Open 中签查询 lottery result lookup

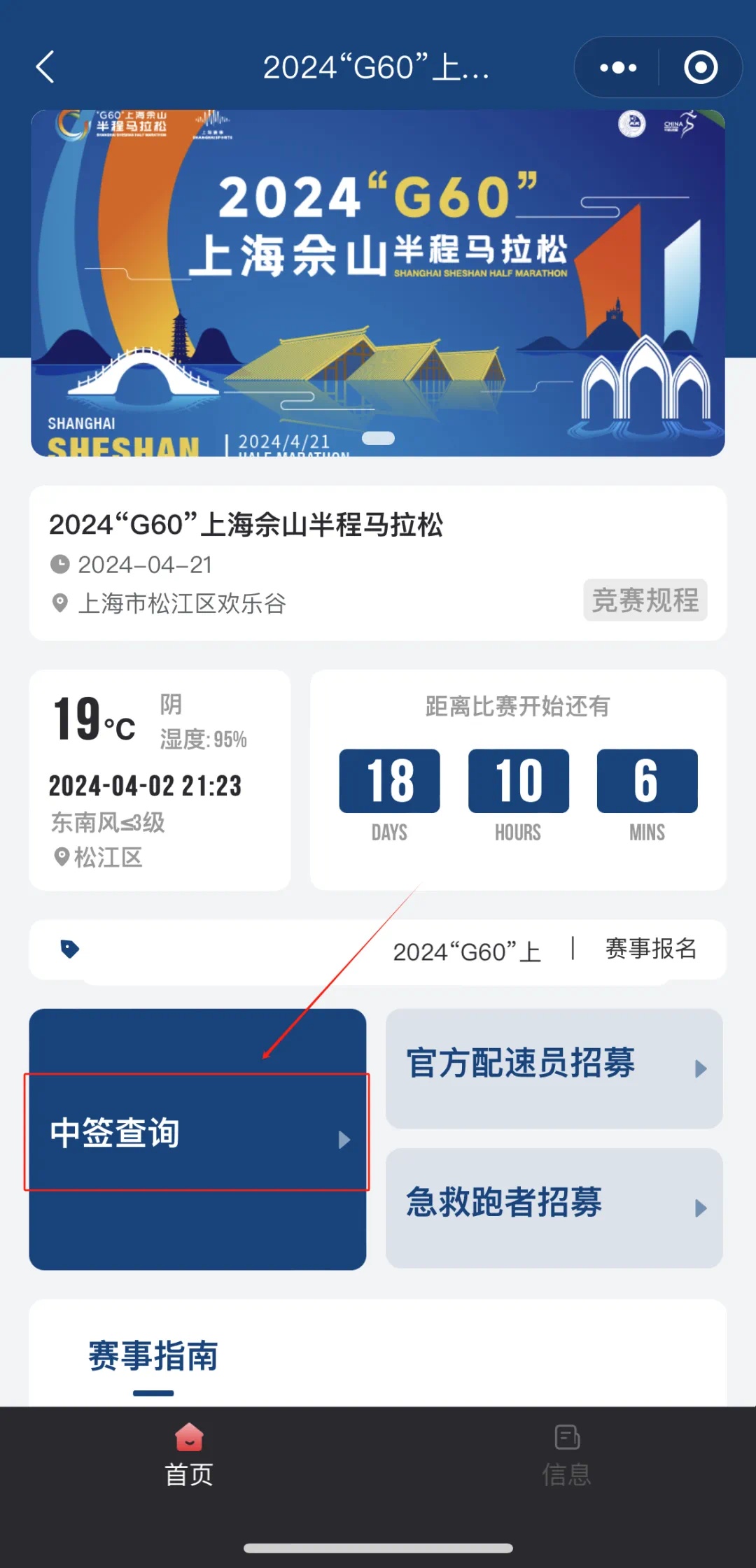[x=197, y=1132]
